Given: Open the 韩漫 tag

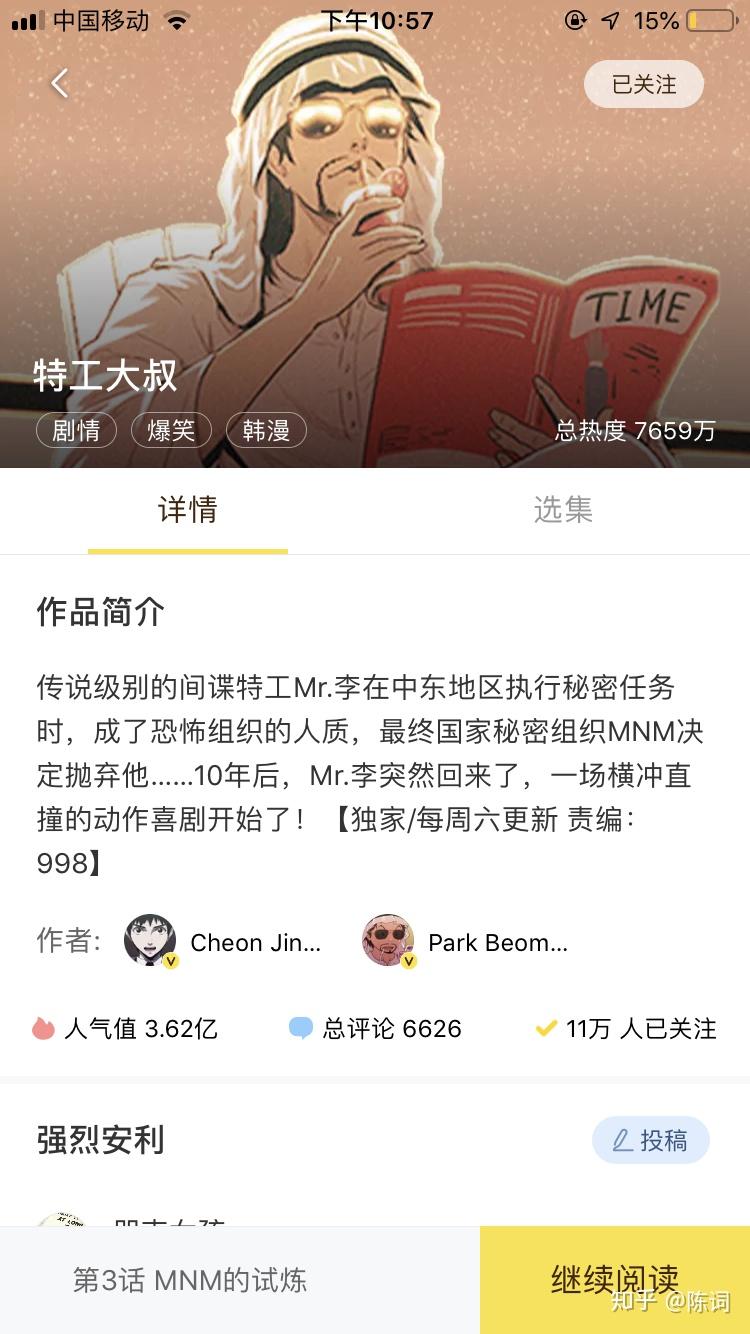Looking at the screenshot, I should pos(266,431).
